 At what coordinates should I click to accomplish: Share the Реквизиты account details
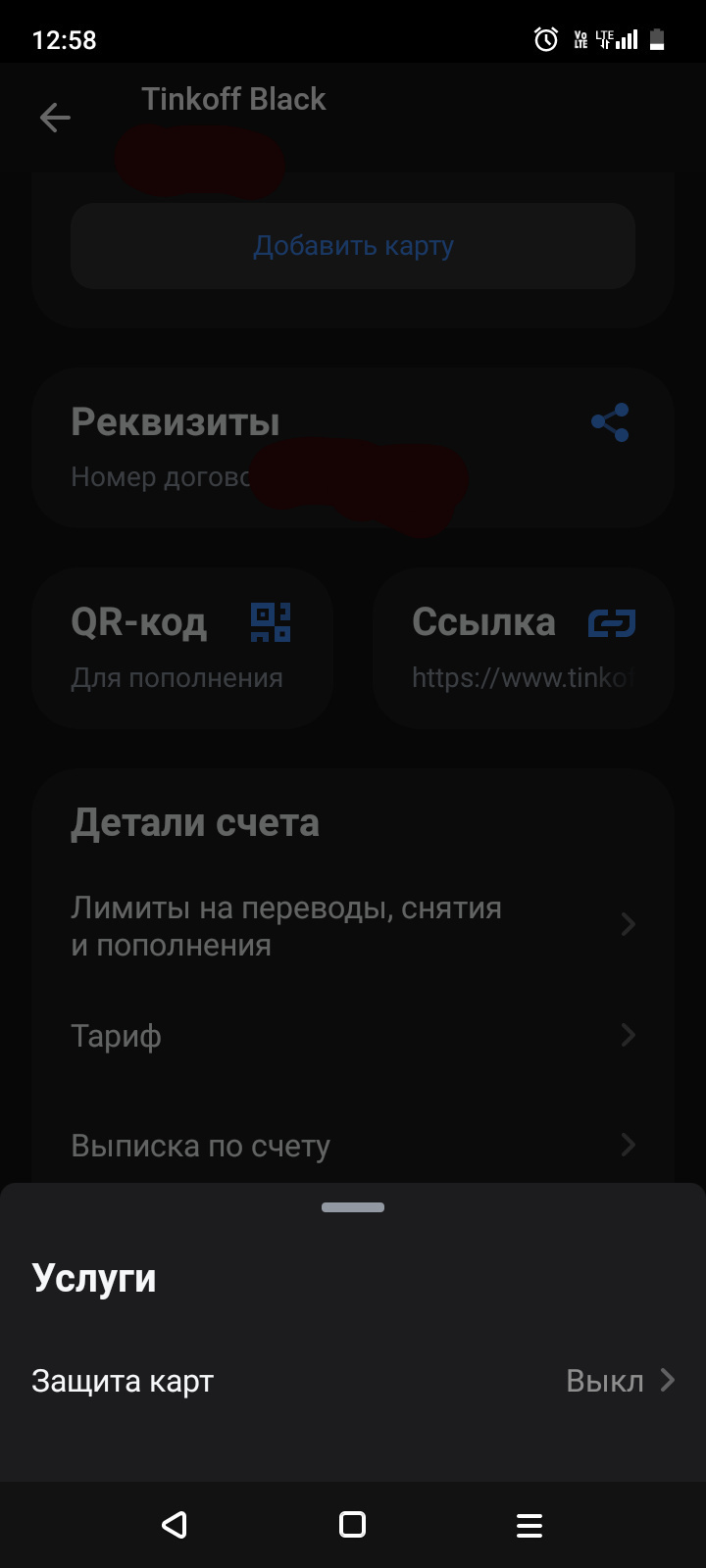click(610, 422)
